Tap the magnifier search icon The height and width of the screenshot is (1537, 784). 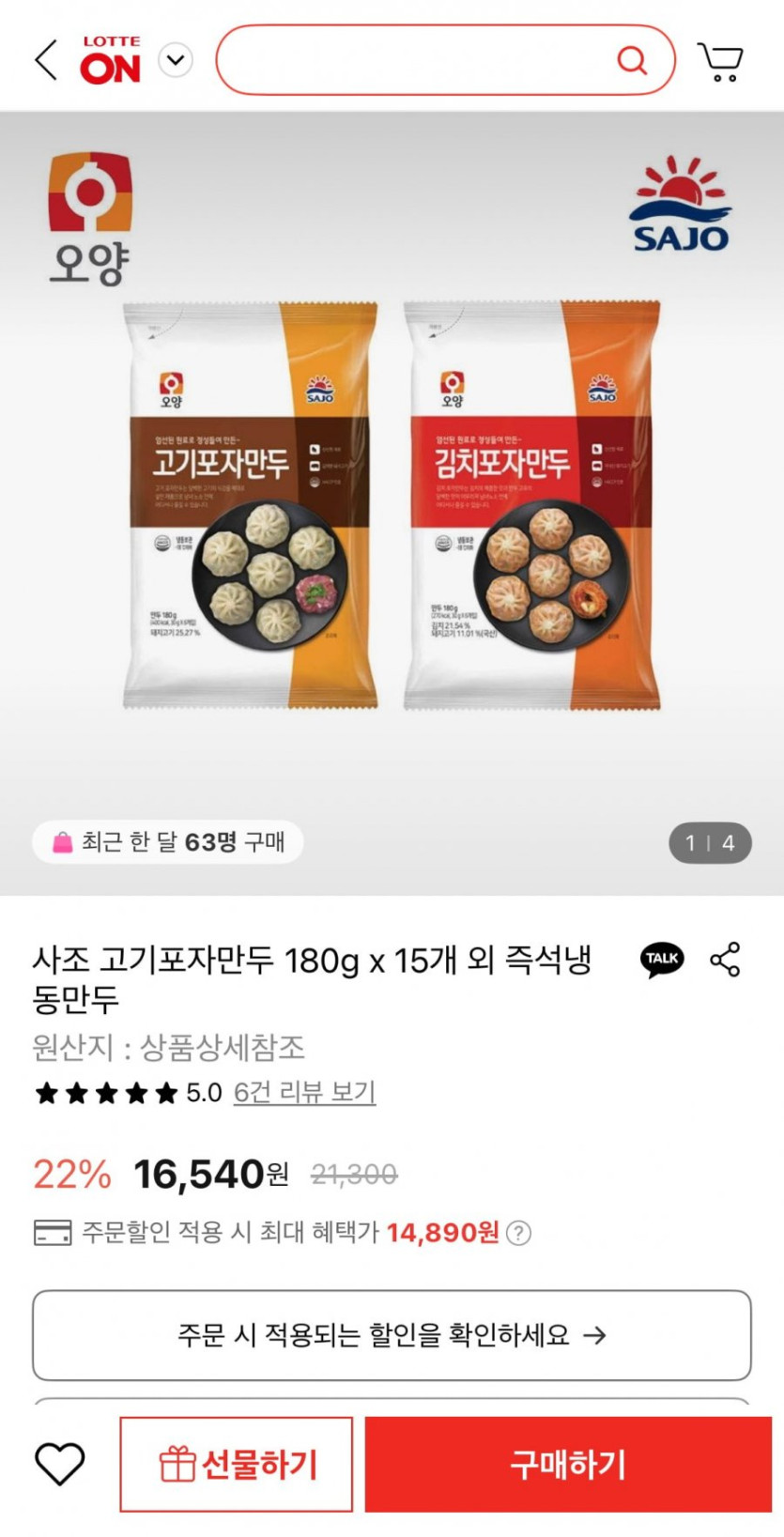tap(632, 61)
